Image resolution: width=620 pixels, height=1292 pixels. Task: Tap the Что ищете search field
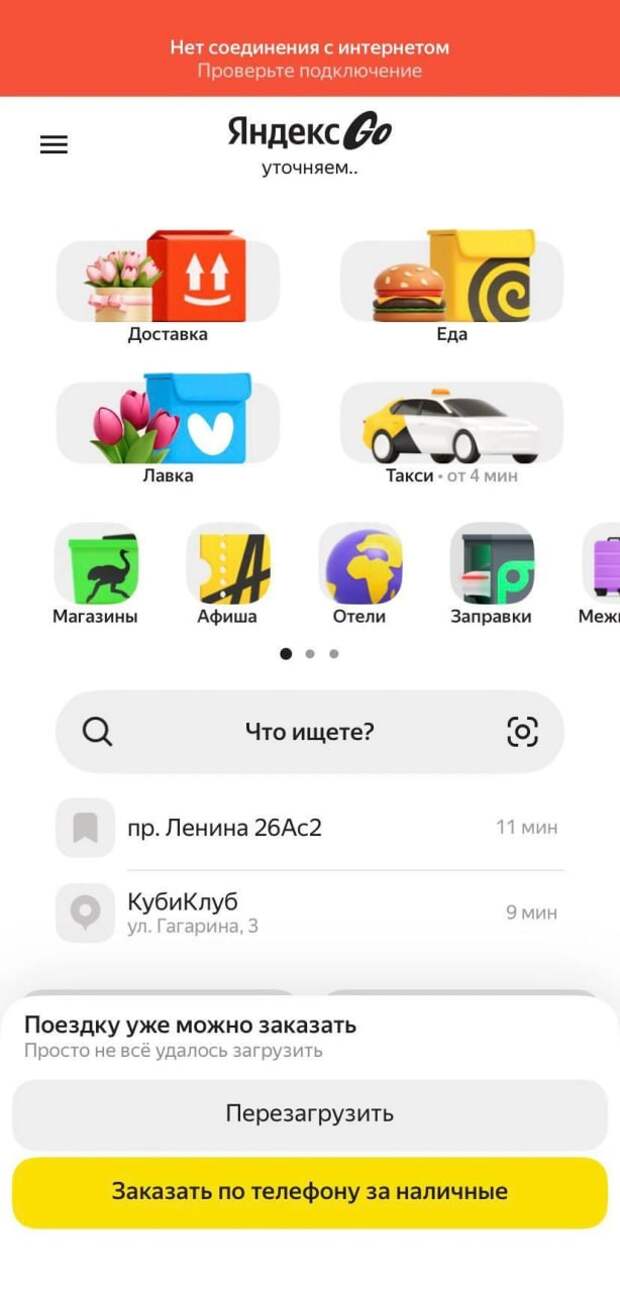(x=309, y=732)
